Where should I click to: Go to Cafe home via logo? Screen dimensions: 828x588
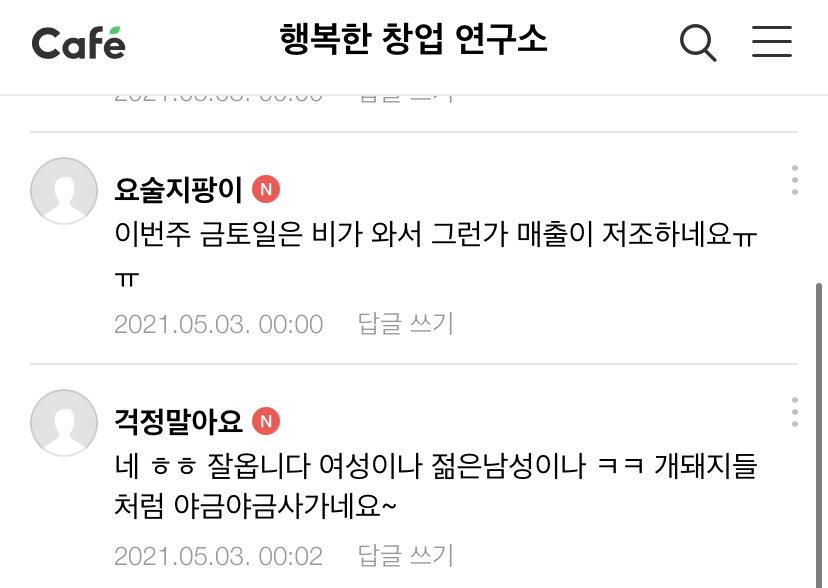[x=79, y=43]
